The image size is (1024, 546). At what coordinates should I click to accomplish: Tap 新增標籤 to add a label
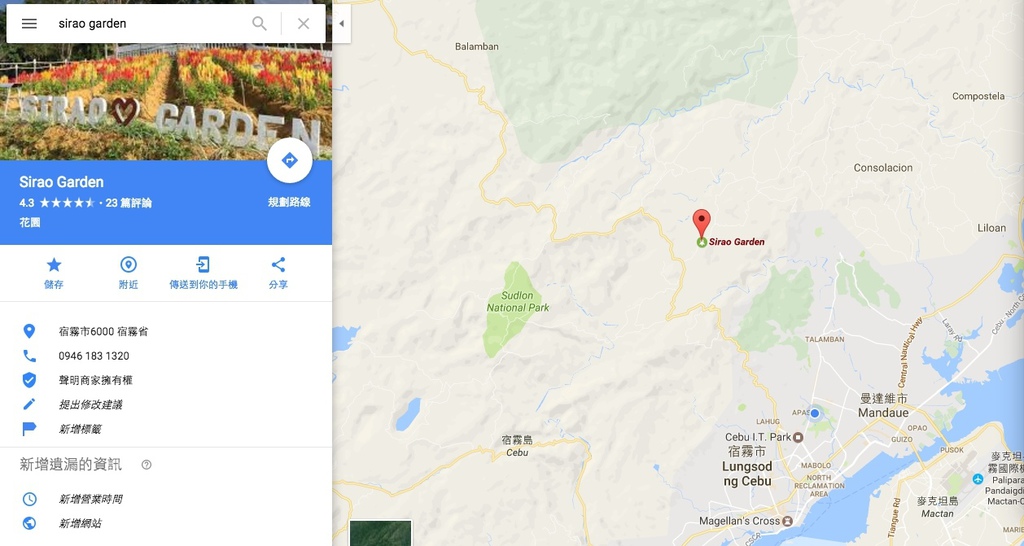tap(79, 429)
